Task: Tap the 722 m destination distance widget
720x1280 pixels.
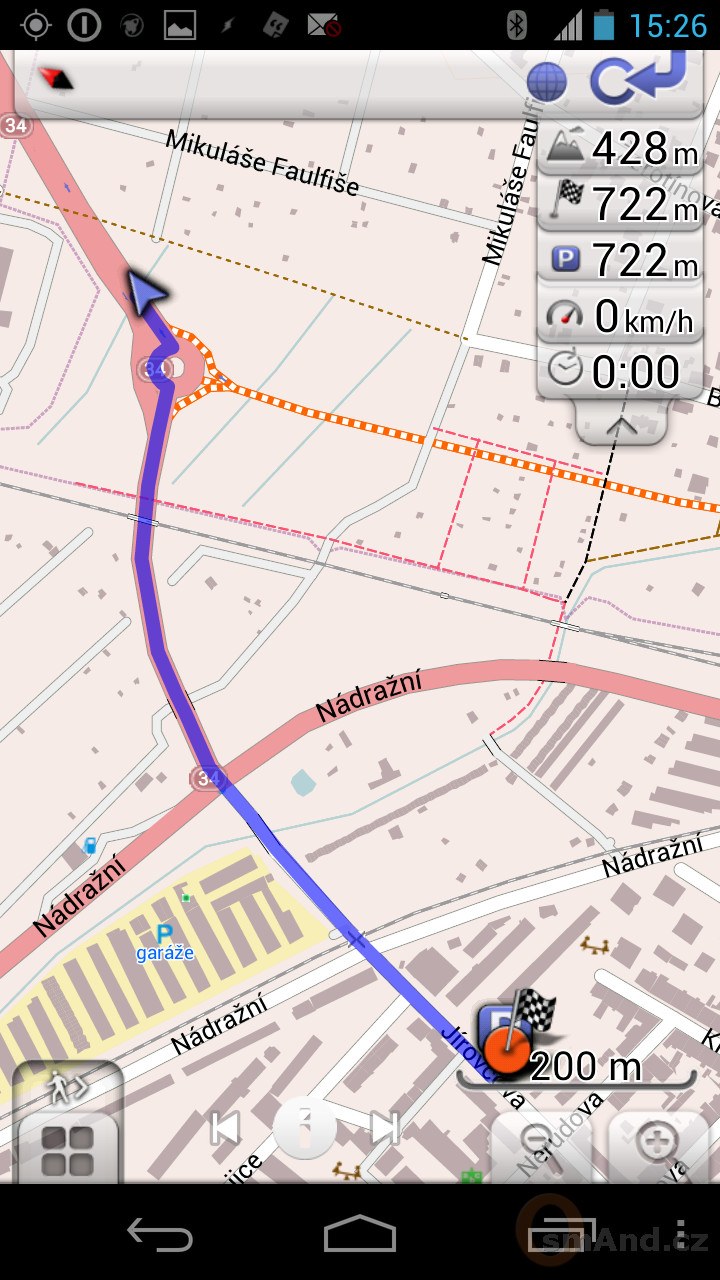Action: click(621, 205)
